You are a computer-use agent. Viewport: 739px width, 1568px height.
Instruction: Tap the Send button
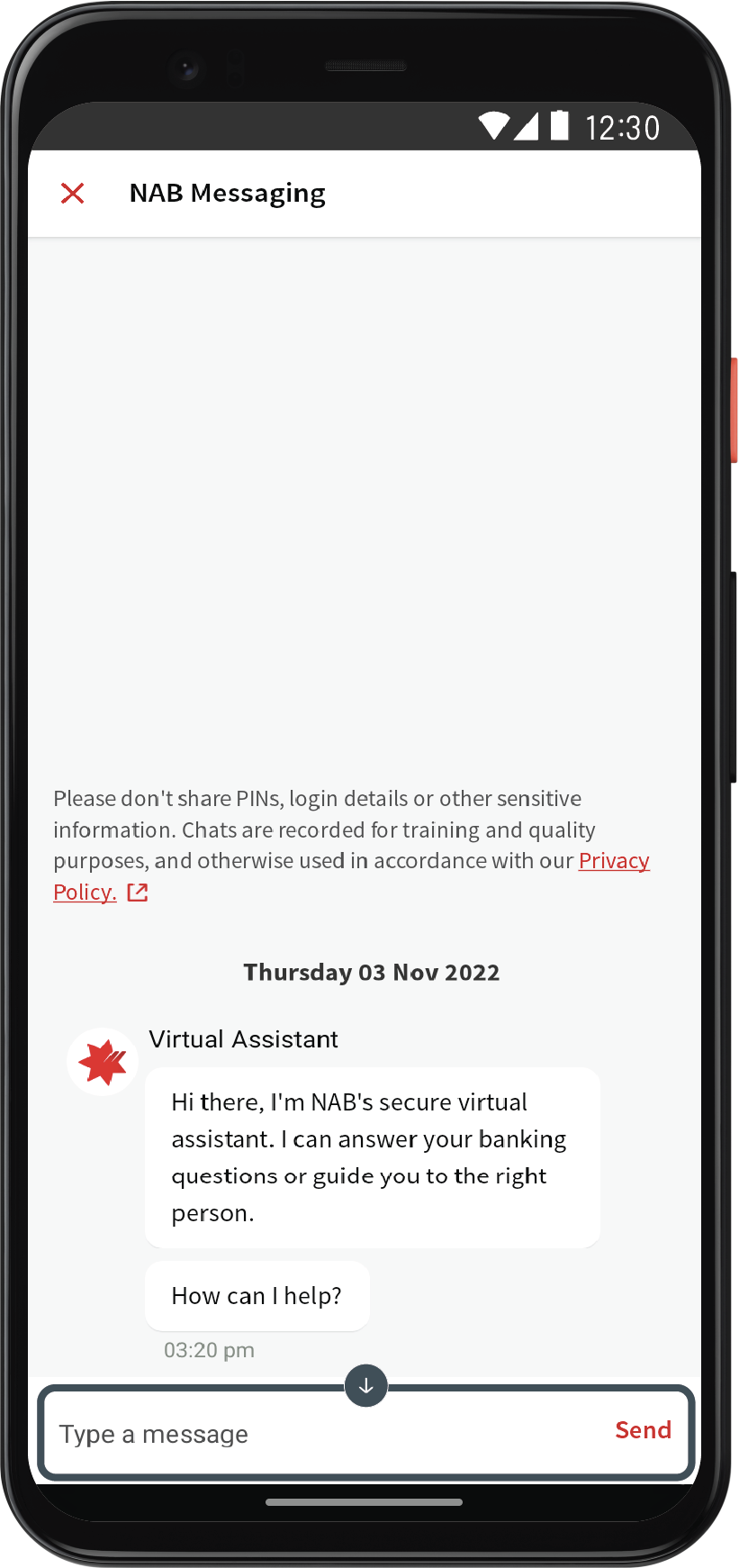click(x=643, y=1430)
